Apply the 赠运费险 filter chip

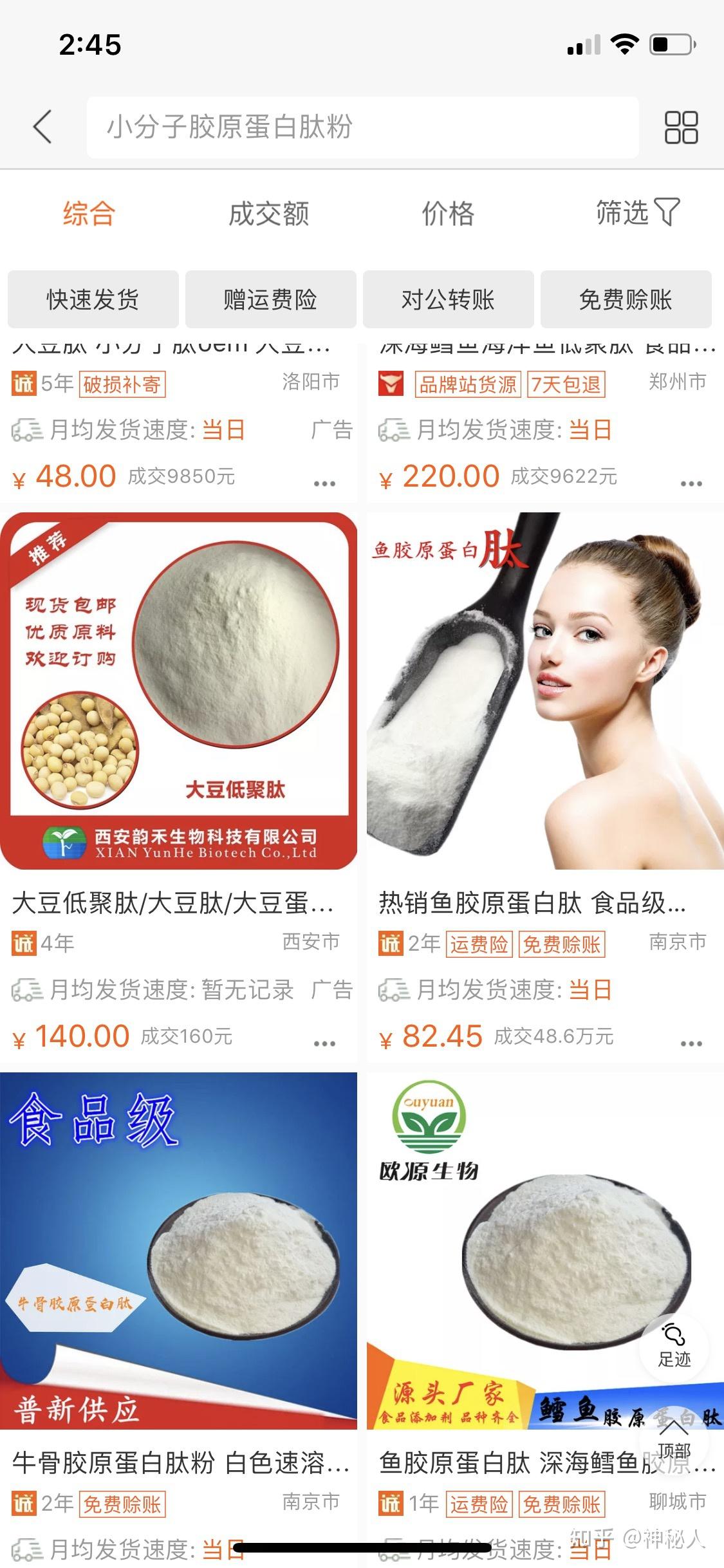click(x=270, y=299)
